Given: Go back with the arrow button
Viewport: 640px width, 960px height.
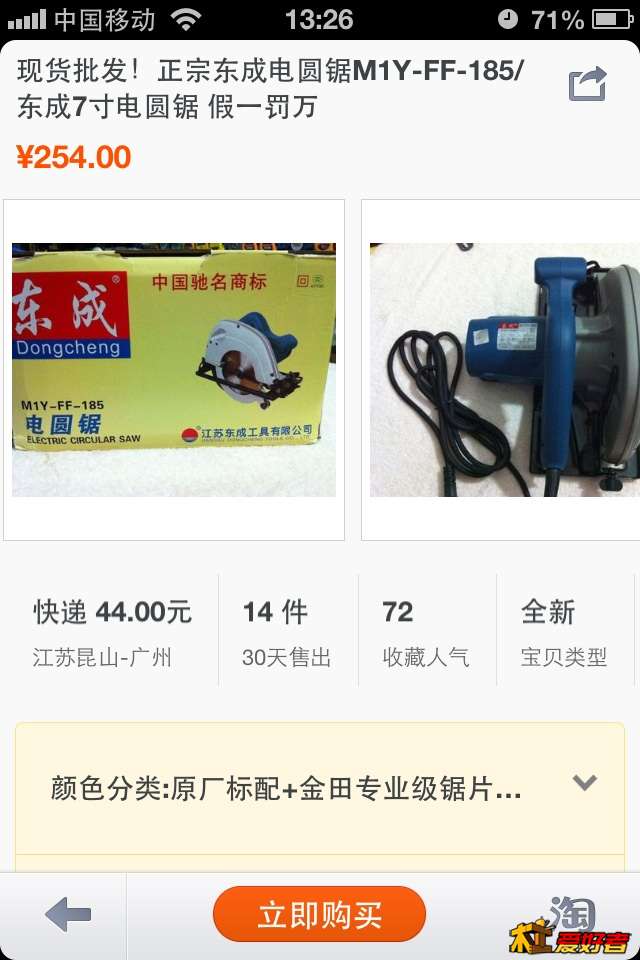Looking at the screenshot, I should pos(68,914).
